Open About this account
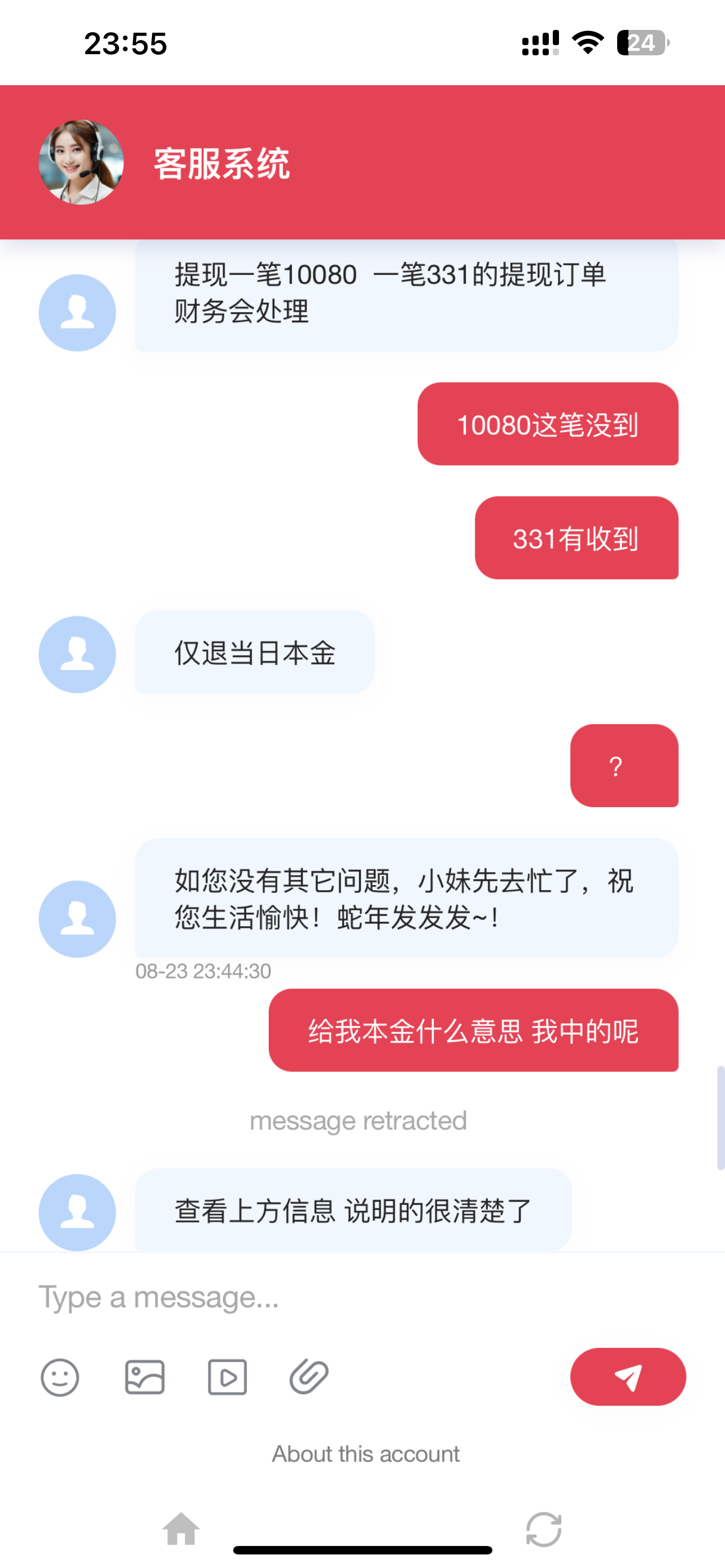Screen dimensions: 725x1568 coord(365,1453)
